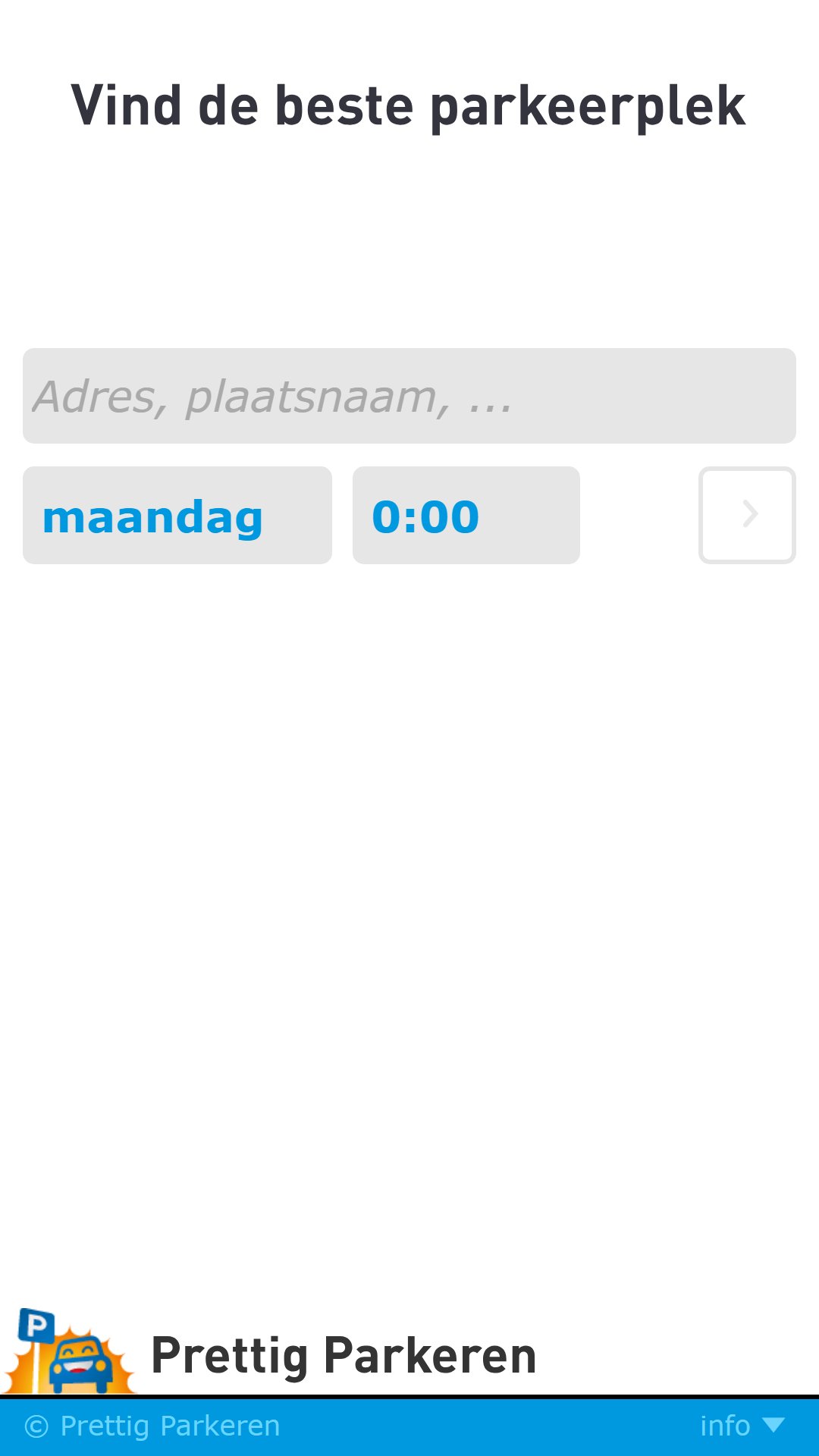Change the 0:00 time selector
This screenshot has height=1456, width=819.
click(466, 516)
